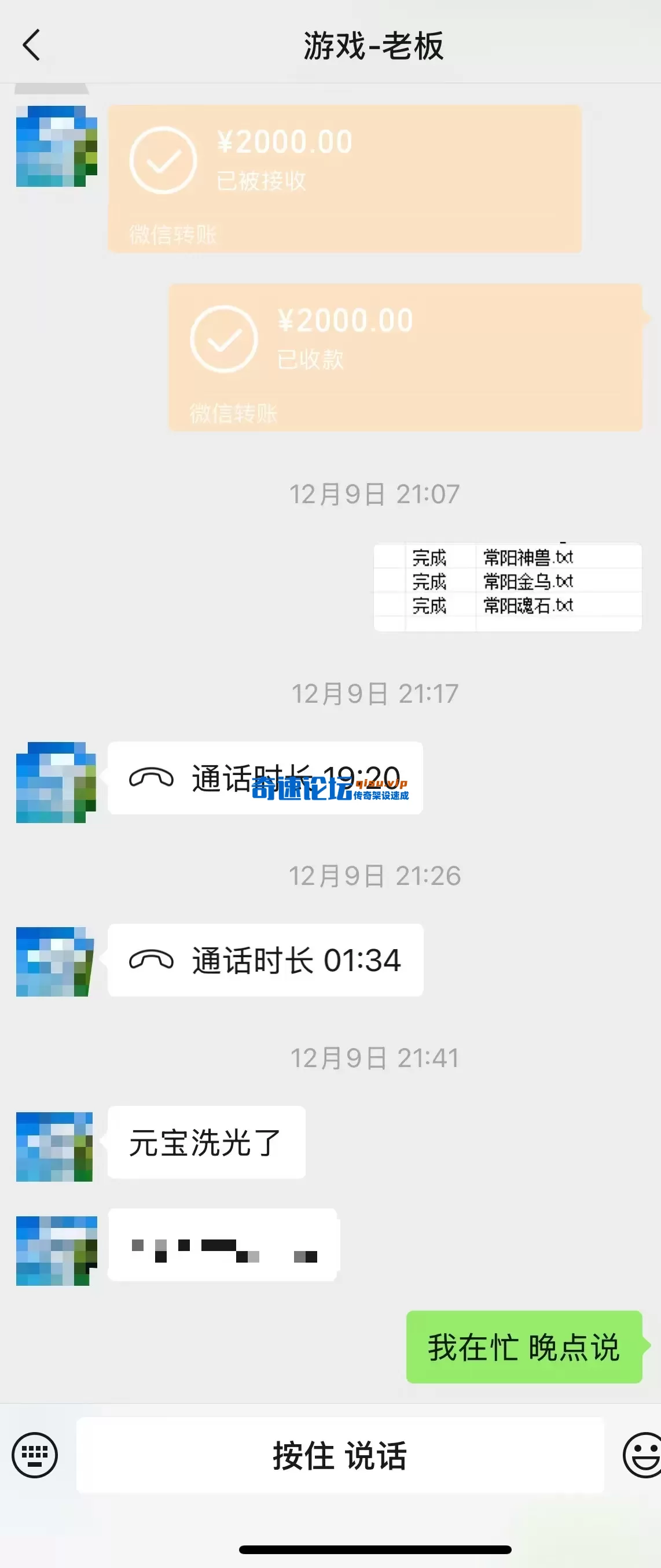
Task: Click the checkmark on the 已收款 transfer
Action: 225,339
